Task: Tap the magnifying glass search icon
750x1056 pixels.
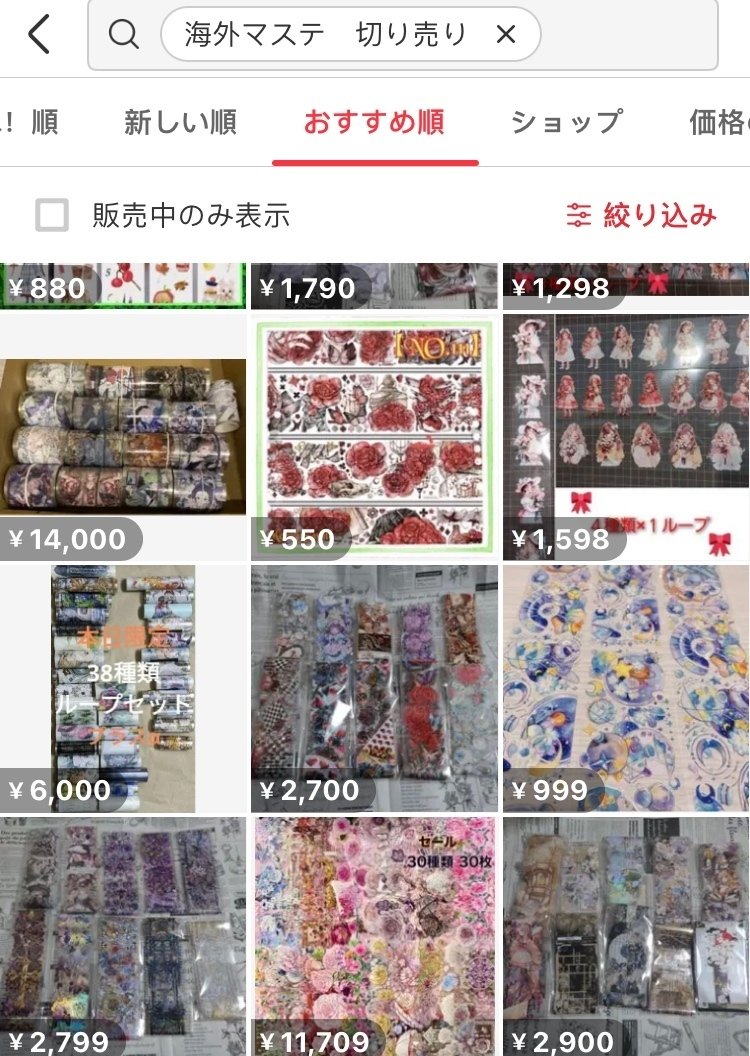Action: tap(123, 33)
